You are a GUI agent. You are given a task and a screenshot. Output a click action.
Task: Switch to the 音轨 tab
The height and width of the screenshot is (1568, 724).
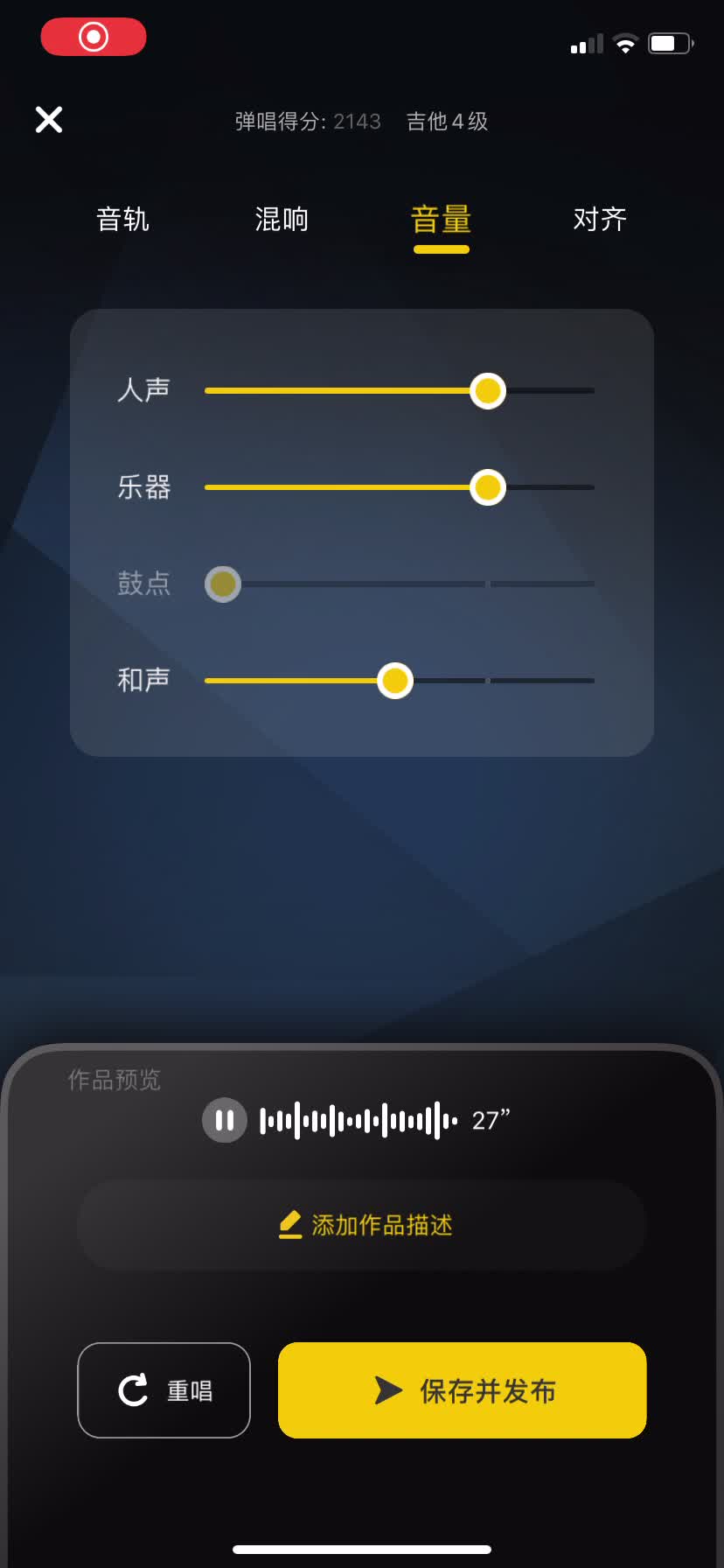pyautogui.click(x=122, y=219)
